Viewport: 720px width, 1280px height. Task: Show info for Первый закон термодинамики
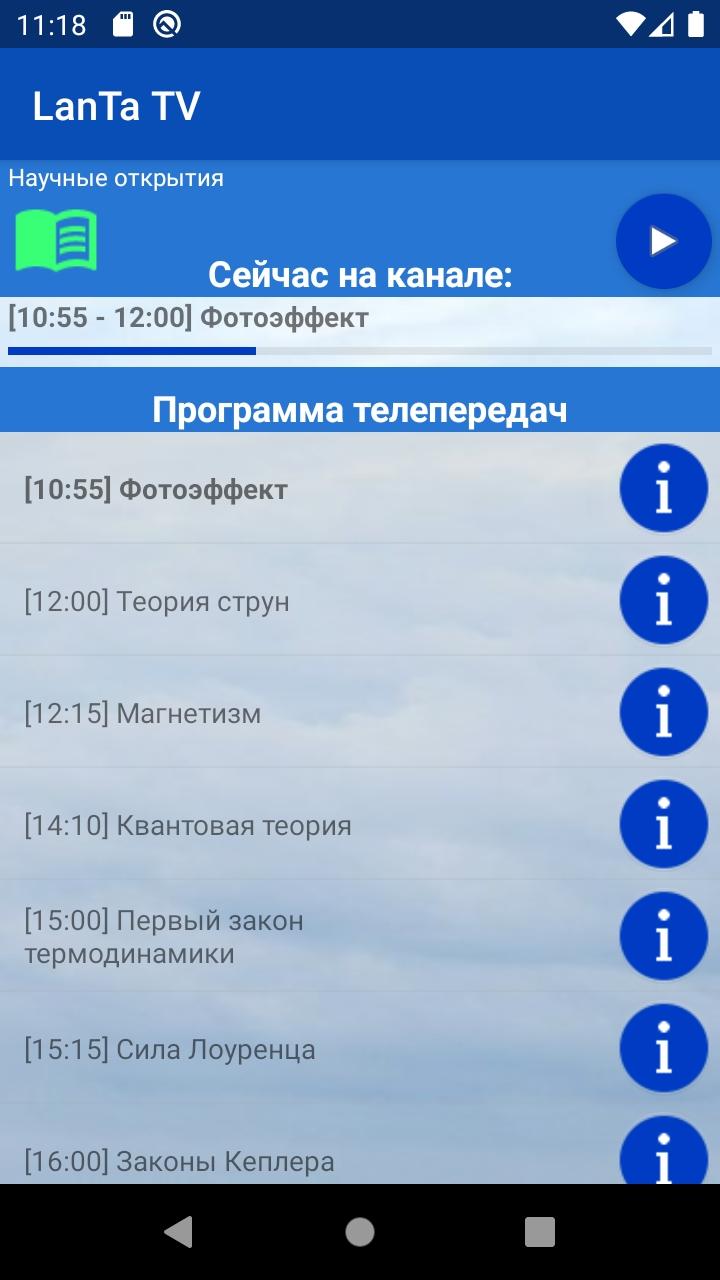coord(663,937)
